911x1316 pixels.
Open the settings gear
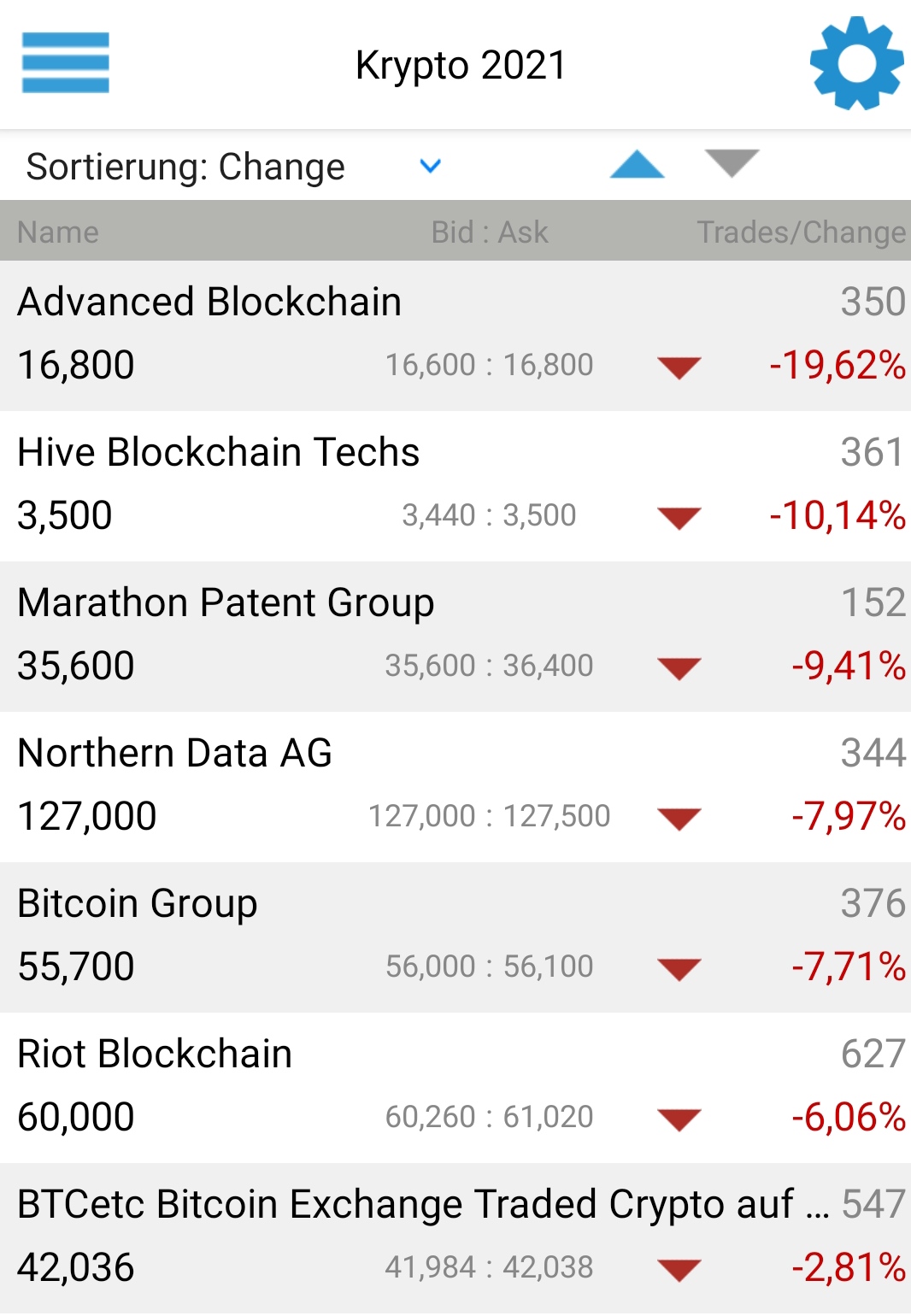[856, 63]
